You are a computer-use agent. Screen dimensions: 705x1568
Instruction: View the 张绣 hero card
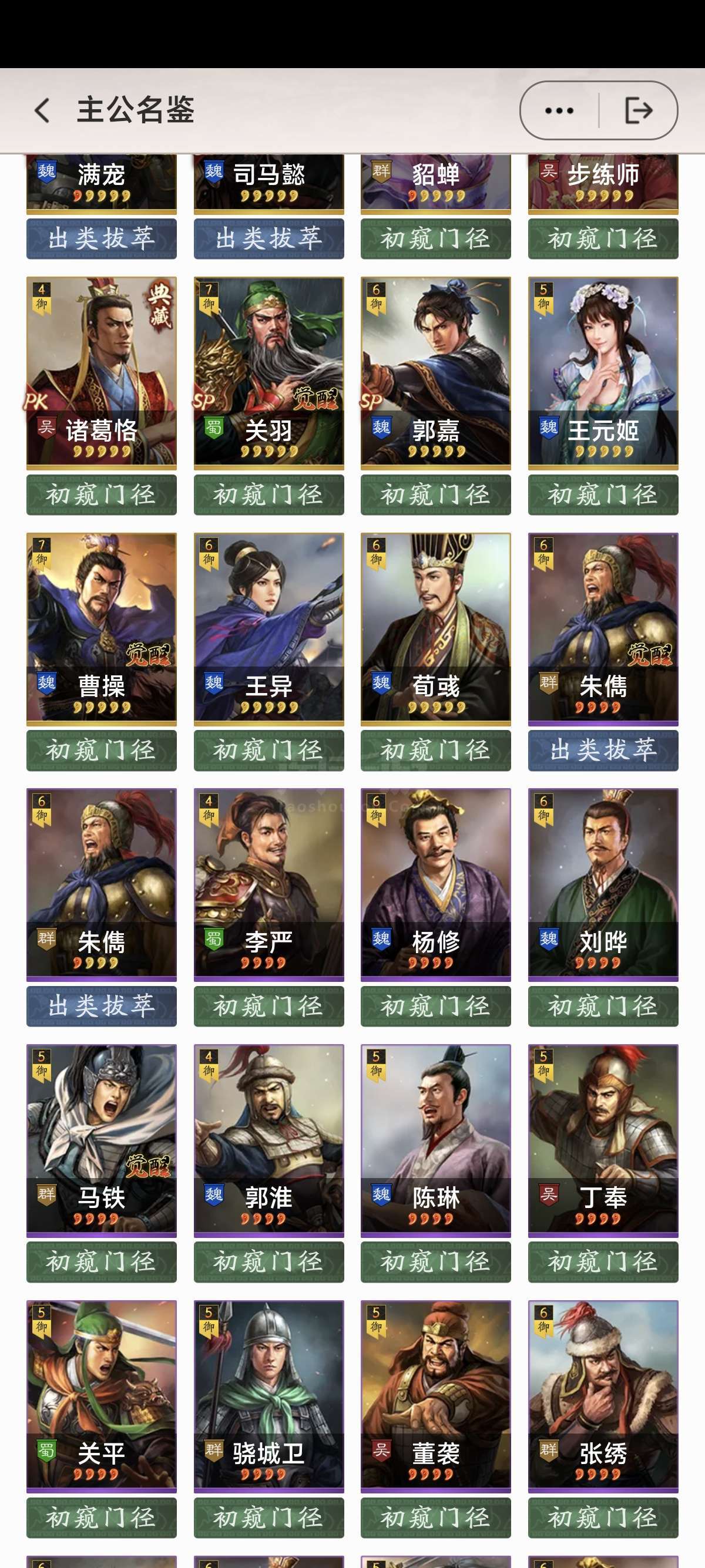pos(603,1397)
